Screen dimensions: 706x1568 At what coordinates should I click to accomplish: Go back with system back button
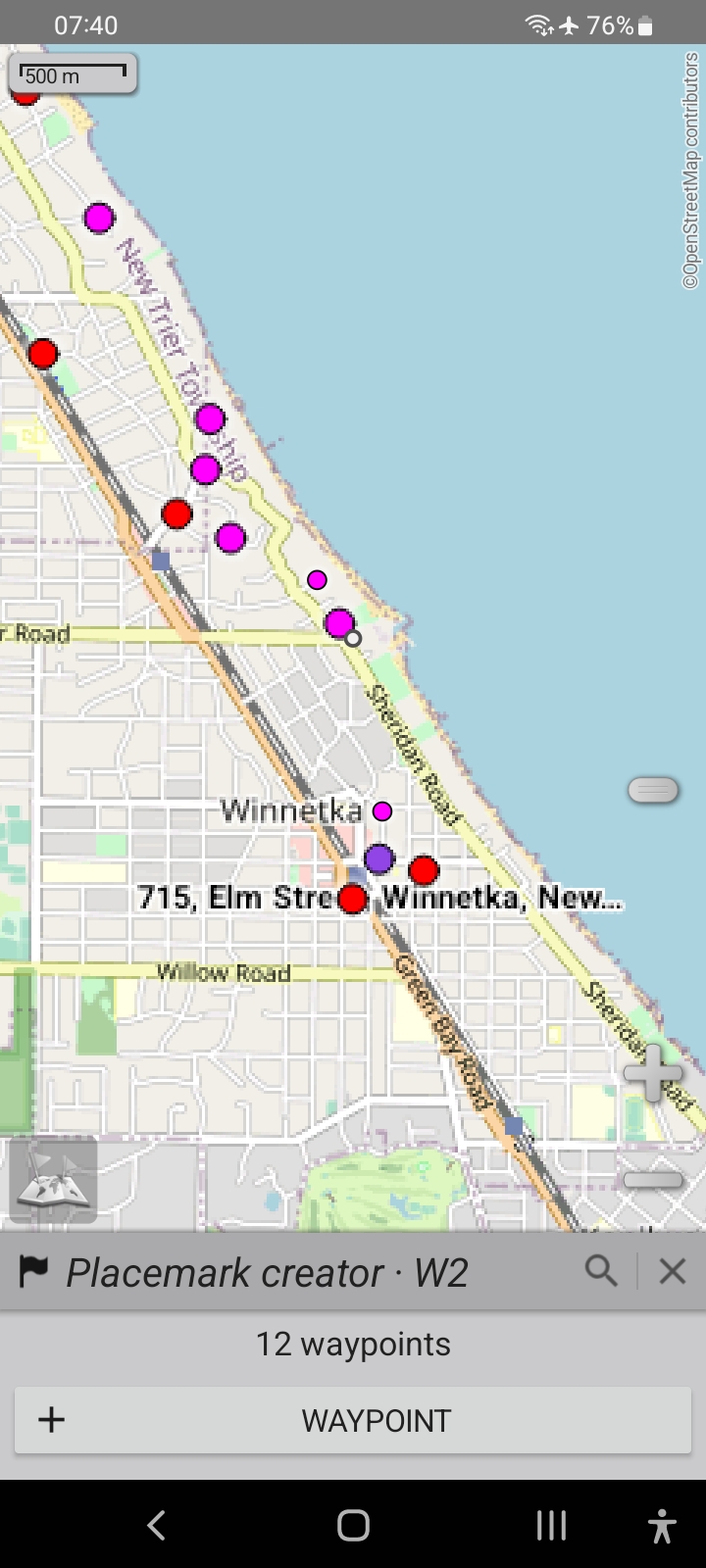[156, 1525]
